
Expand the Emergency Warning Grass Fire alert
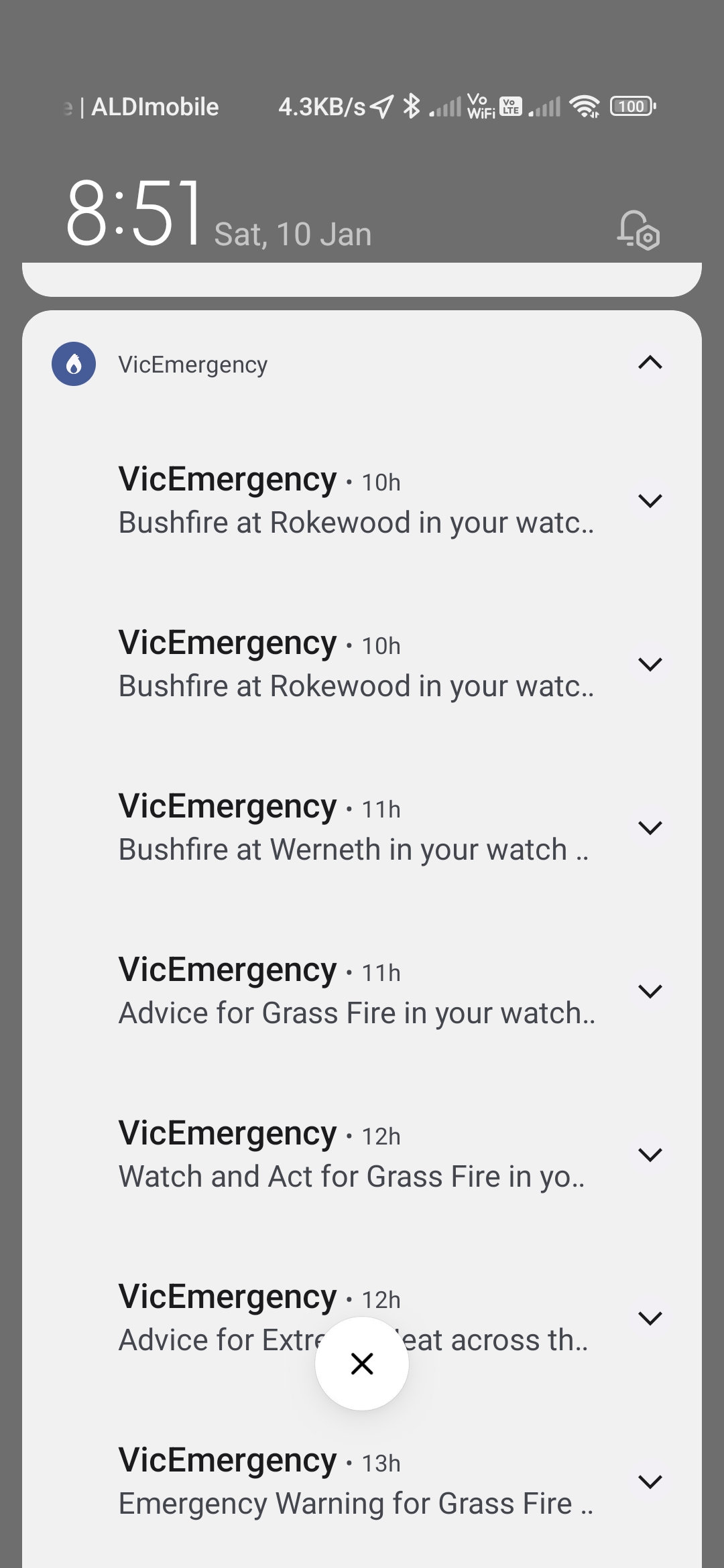[650, 1482]
